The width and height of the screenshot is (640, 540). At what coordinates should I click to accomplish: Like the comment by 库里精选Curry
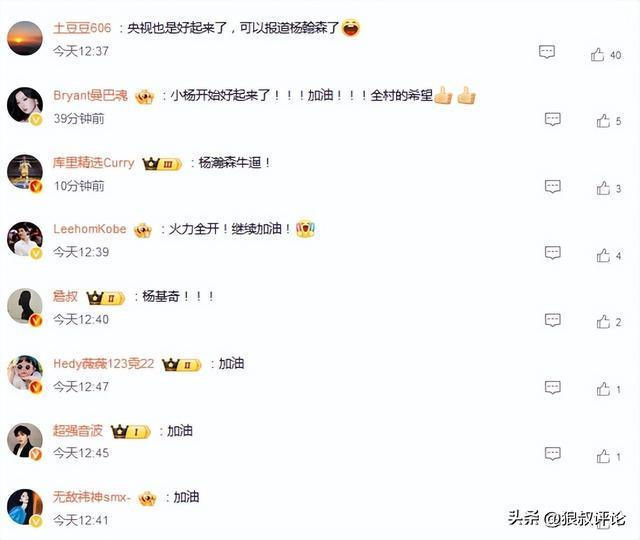pyautogui.click(x=603, y=187)
